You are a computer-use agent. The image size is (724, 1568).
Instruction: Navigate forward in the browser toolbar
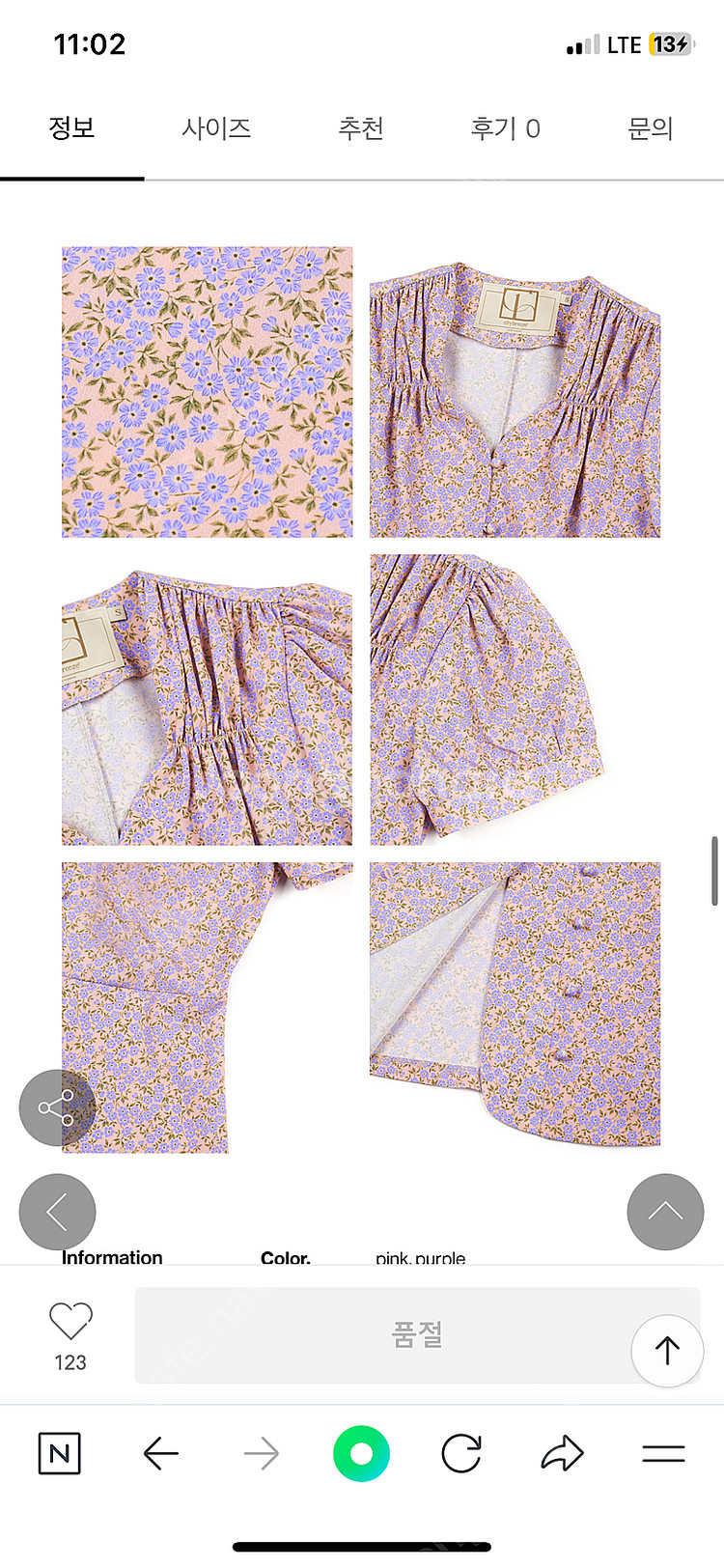pos(261,1453)
